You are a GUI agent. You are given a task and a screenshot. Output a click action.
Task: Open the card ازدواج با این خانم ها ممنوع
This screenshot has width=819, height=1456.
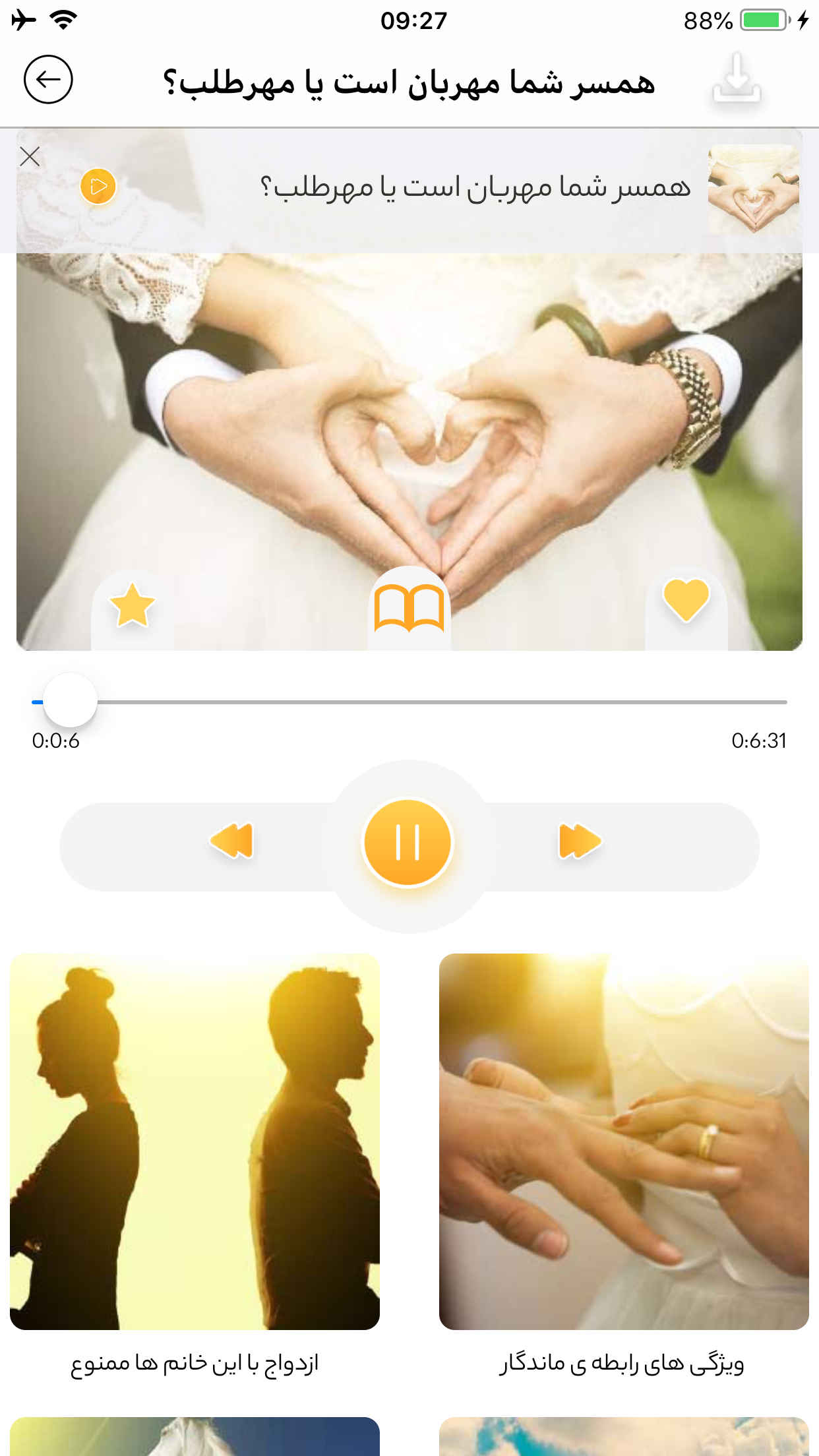pos(195,1141)
